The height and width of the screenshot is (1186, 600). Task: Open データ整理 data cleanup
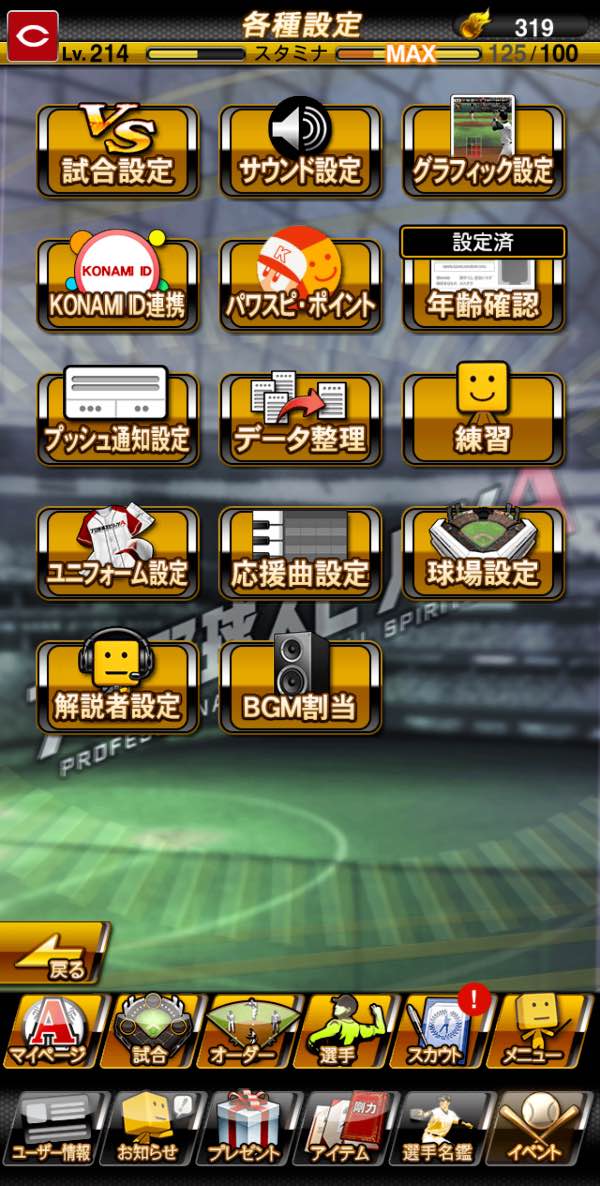coord(300,419)
